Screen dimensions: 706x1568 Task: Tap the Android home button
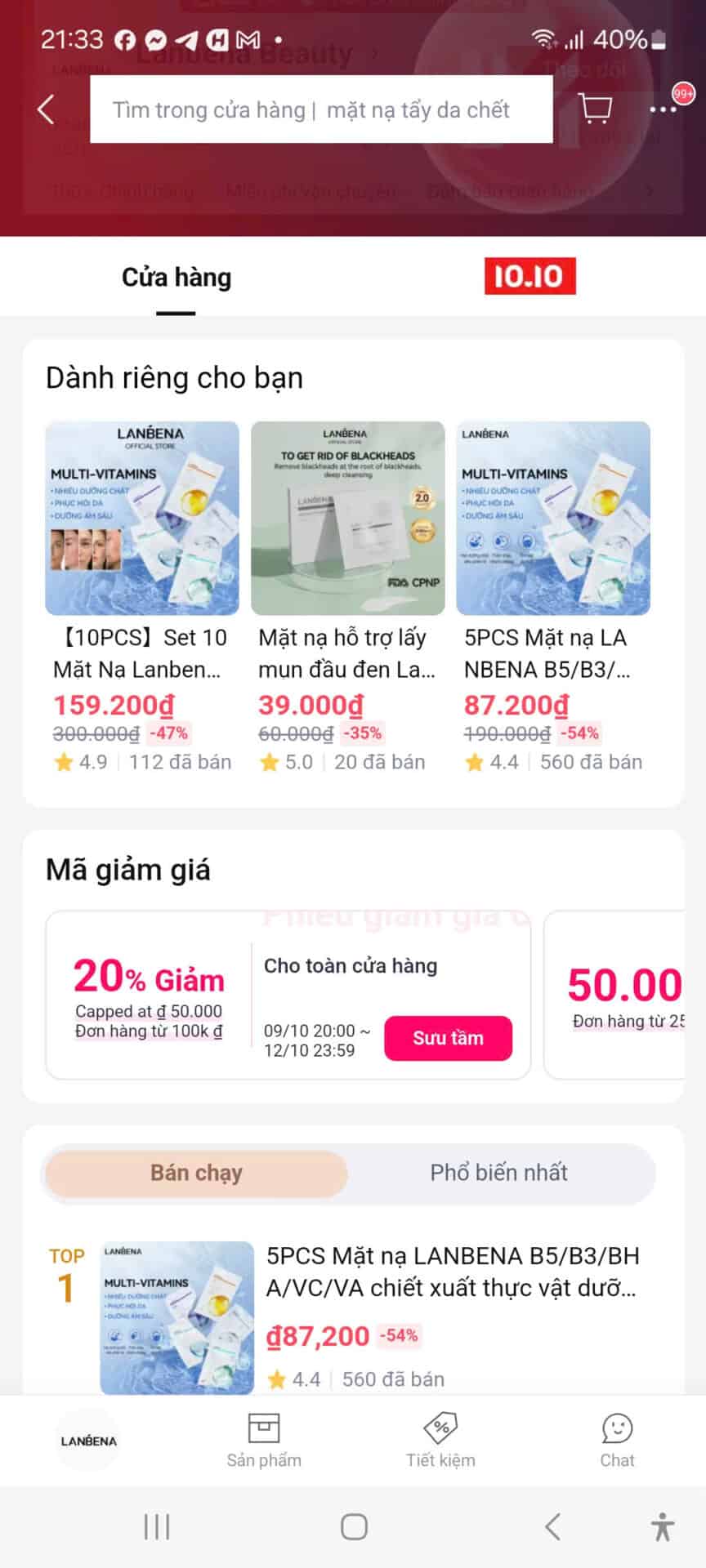(353, 1527)
